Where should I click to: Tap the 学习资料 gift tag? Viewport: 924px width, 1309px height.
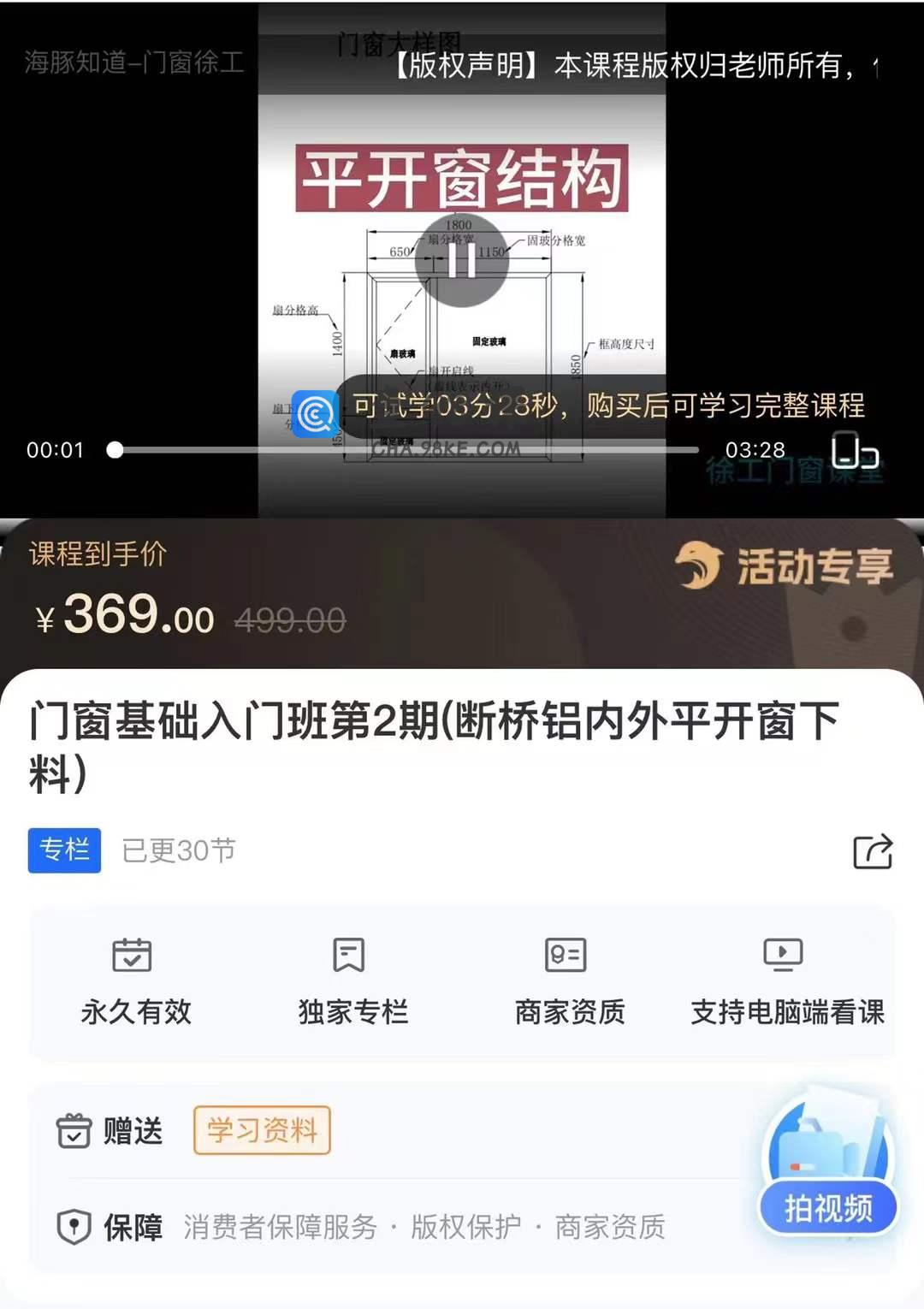coord(262,1130)
